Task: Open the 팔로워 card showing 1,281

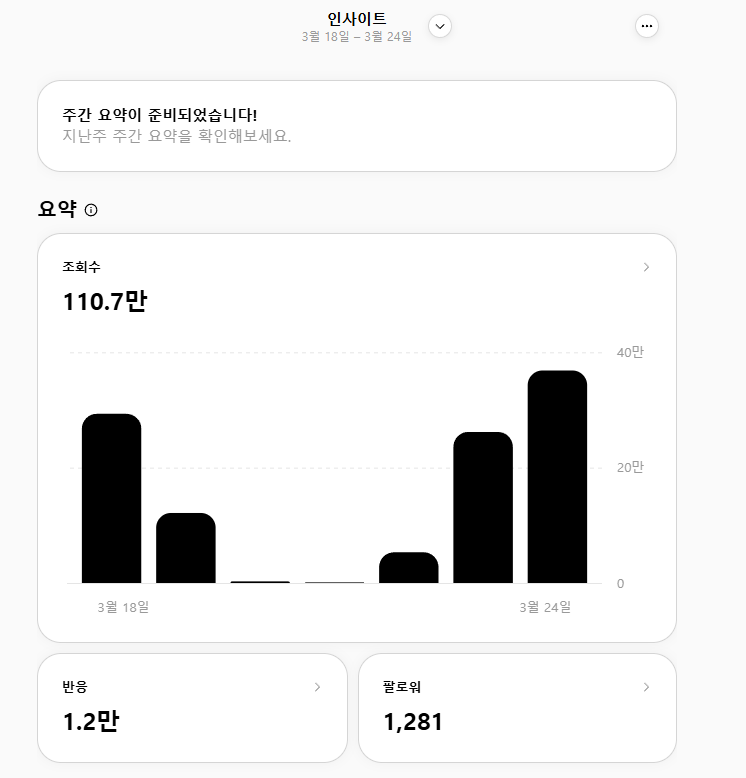Action: tap(517, 708)
